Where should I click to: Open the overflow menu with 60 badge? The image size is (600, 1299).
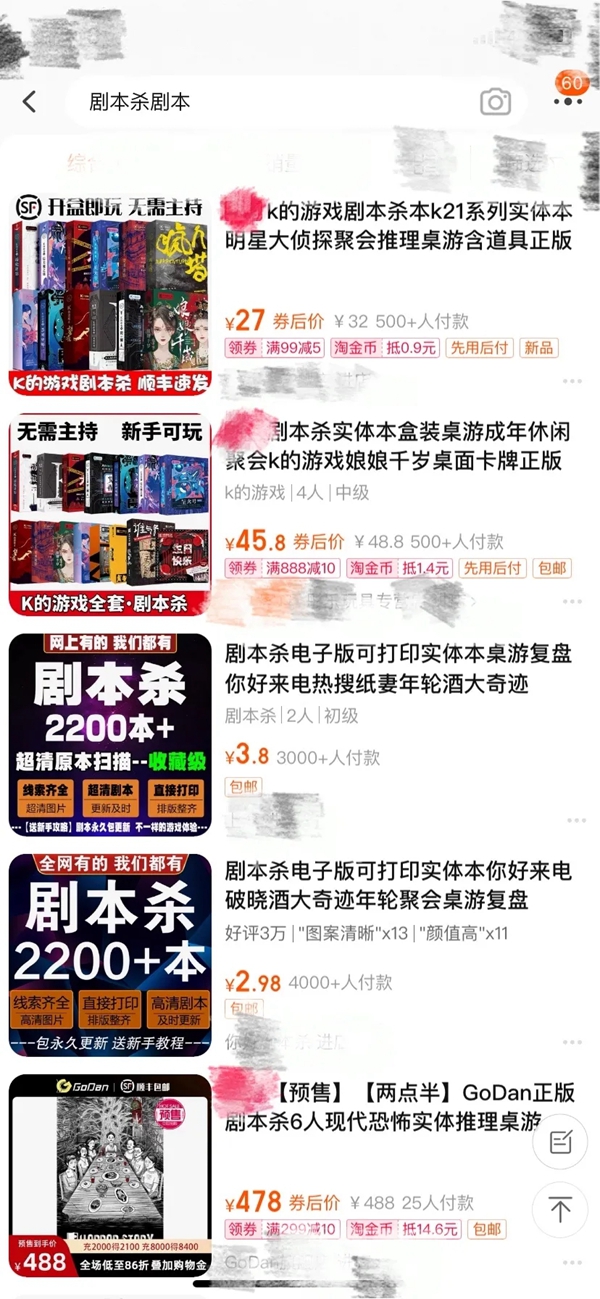[568, 100]
